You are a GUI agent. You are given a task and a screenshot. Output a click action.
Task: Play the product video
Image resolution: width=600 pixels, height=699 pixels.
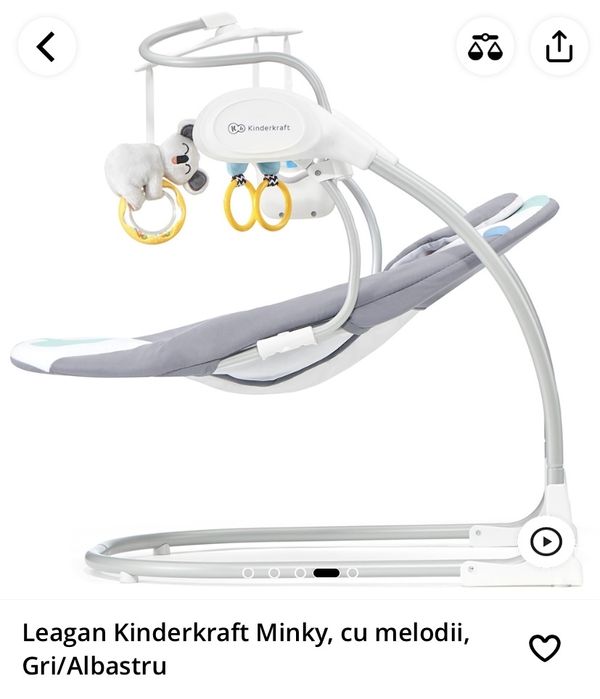pyautogui.click(x=545, y=542)
